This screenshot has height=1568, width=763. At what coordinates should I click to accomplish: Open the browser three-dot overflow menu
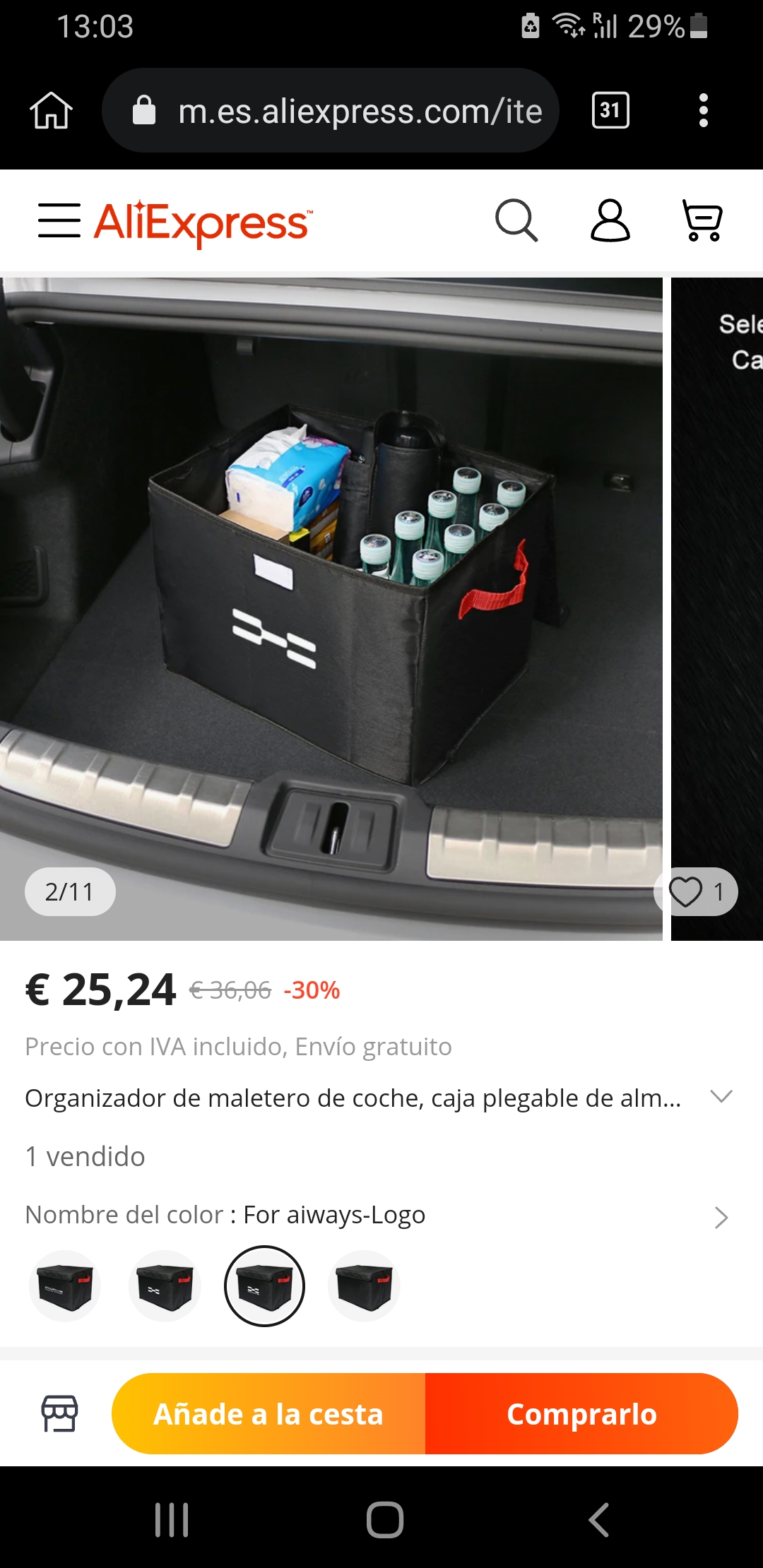(703, 110)
